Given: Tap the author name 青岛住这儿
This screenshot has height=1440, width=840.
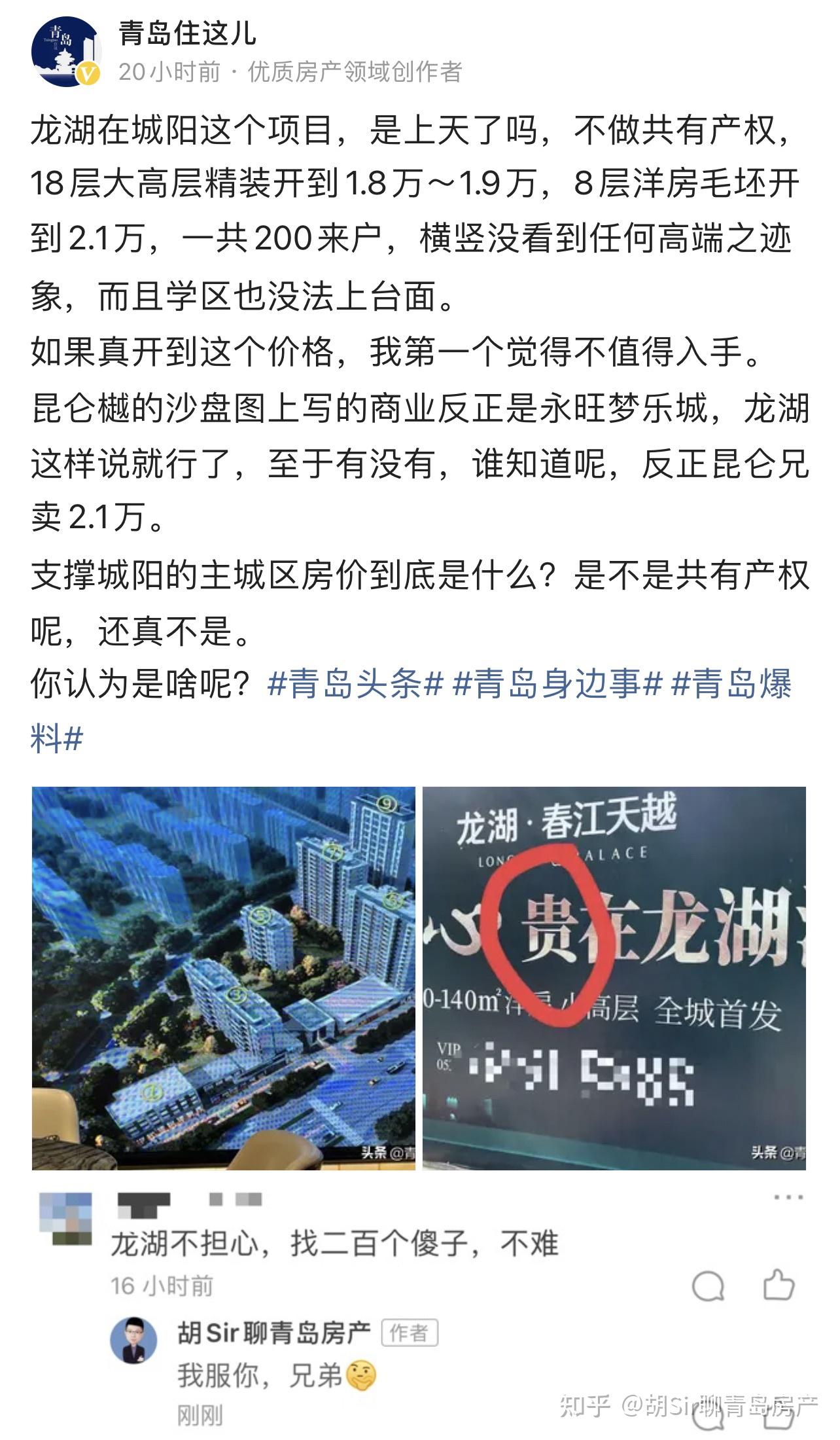Looking at the screenshot, I should tap(187, 34).
